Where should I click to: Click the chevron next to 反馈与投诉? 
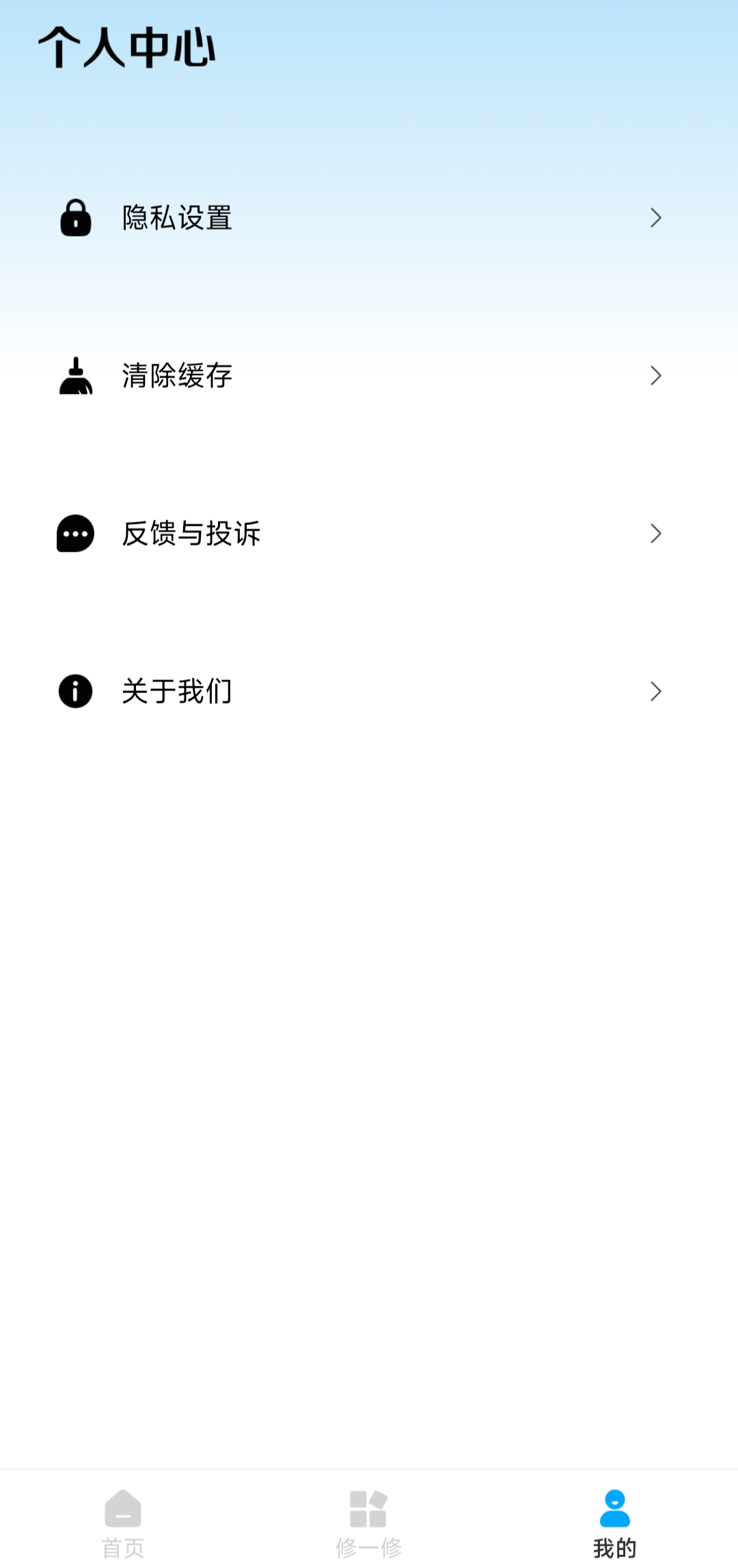click(x=656, y=533)
